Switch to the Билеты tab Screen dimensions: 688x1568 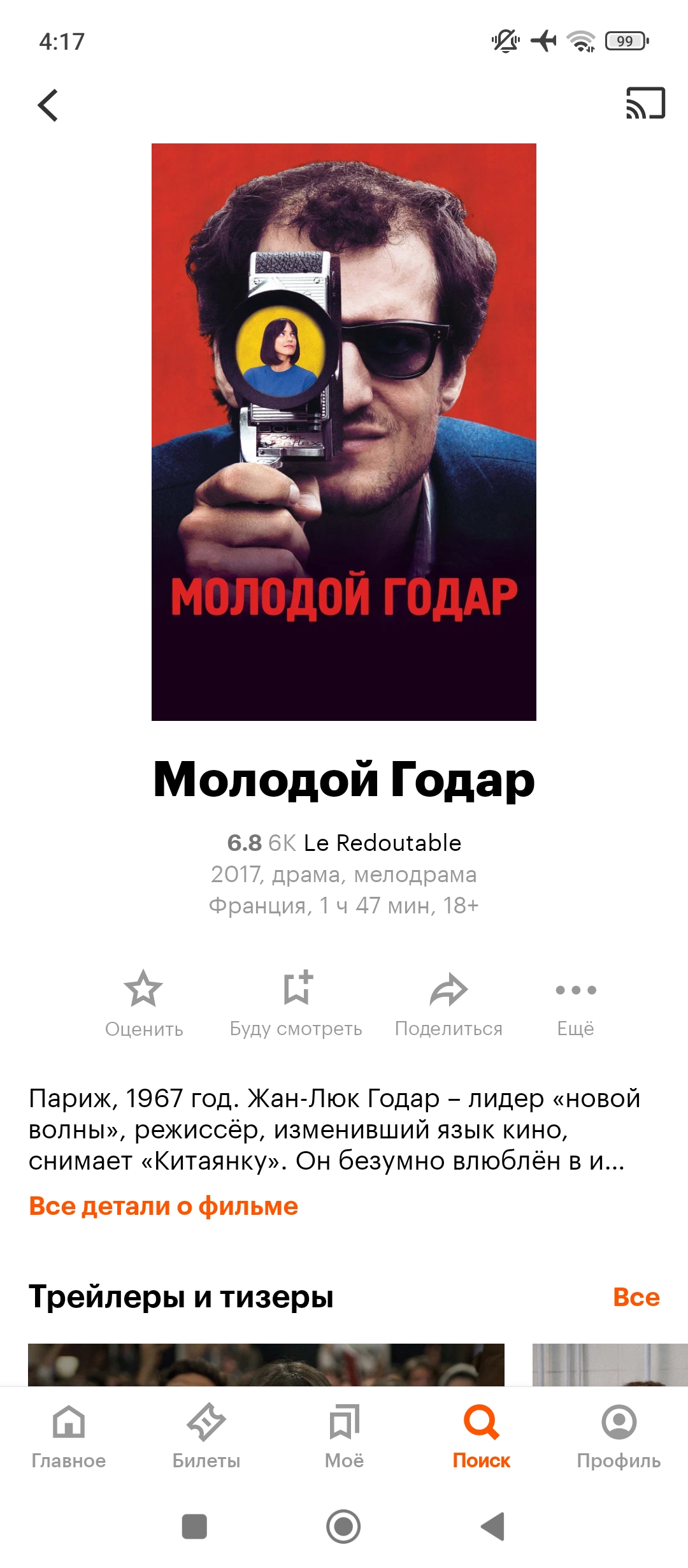point(206,1435)
